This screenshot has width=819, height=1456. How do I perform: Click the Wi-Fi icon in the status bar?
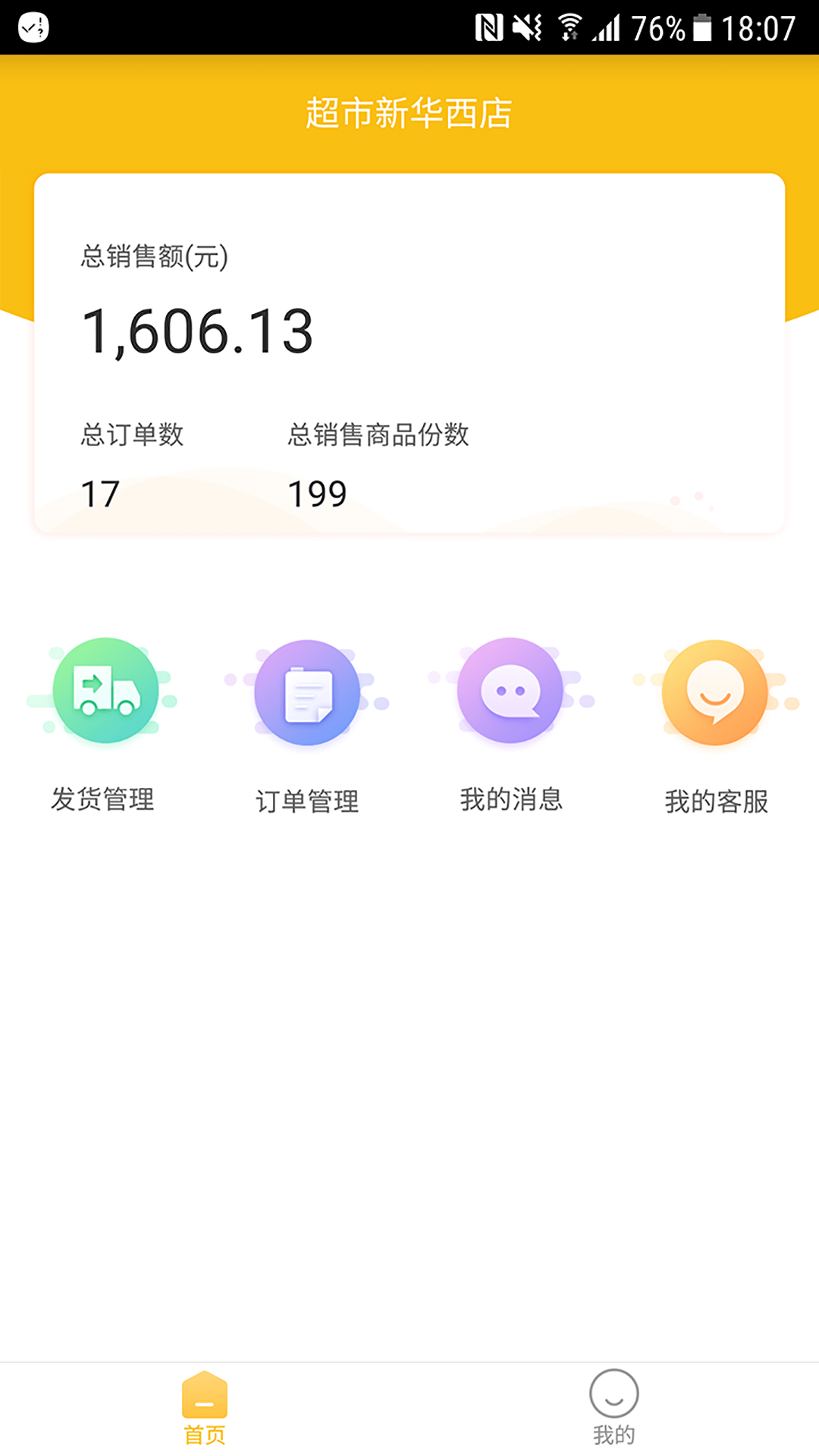coord(567,25)
